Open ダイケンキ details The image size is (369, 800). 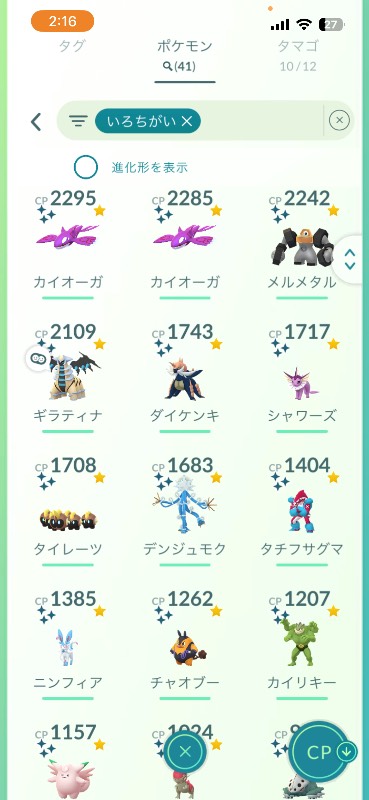[185, 378]
